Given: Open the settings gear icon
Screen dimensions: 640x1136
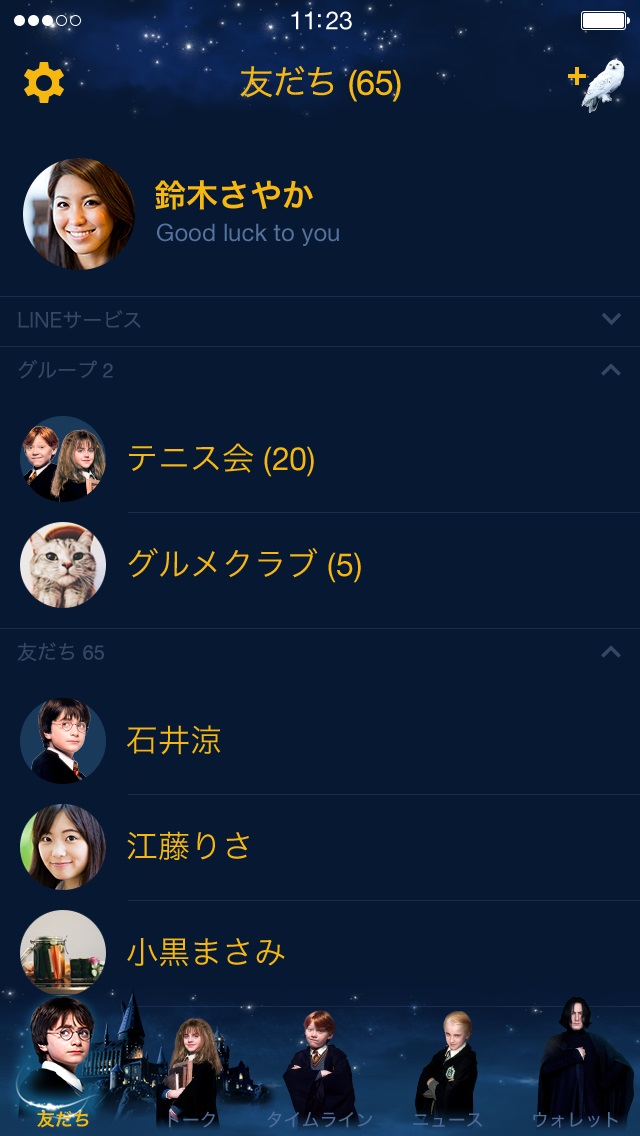Looking at the screenshot, I should click(44, 83).
